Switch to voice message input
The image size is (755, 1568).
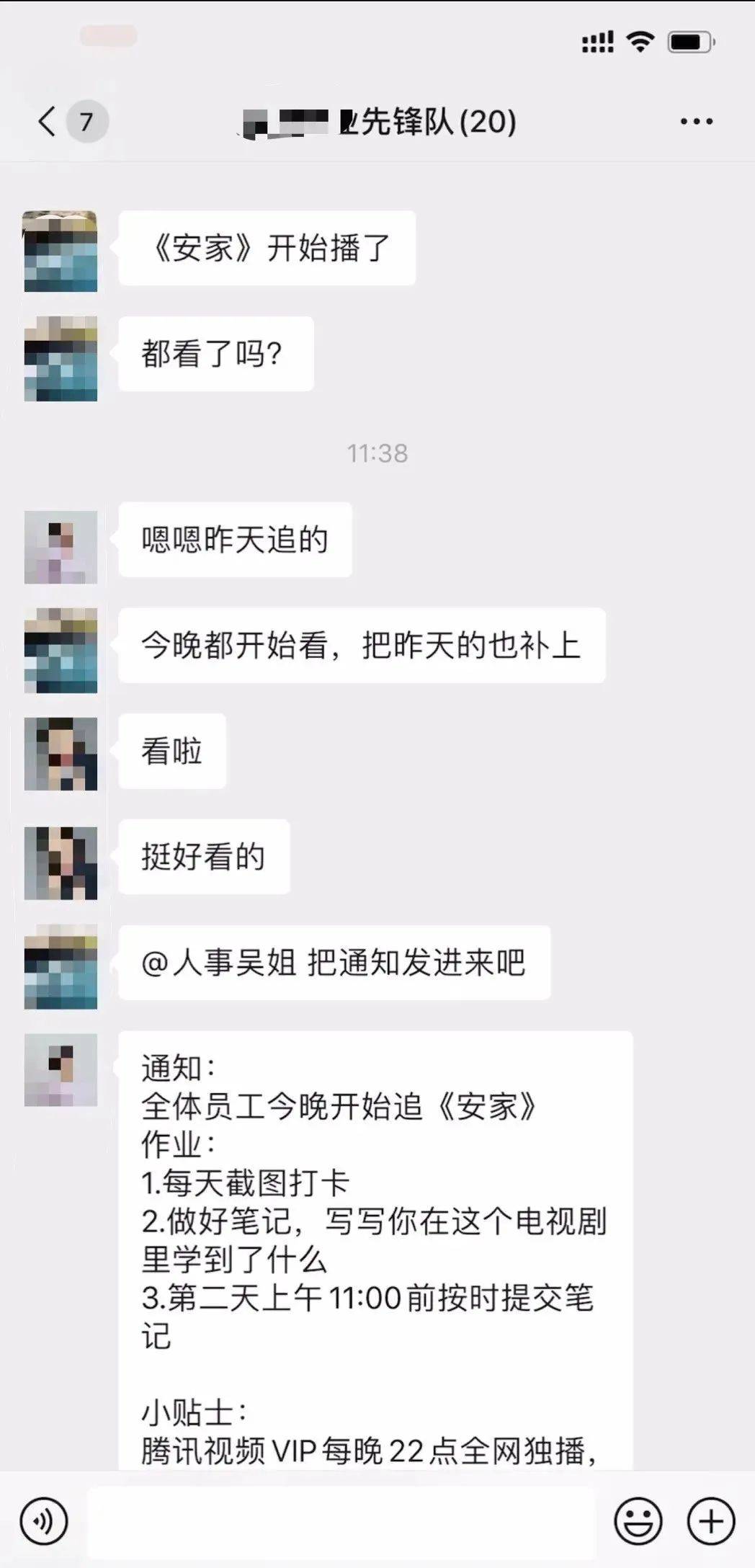(x=44, y=1521)
